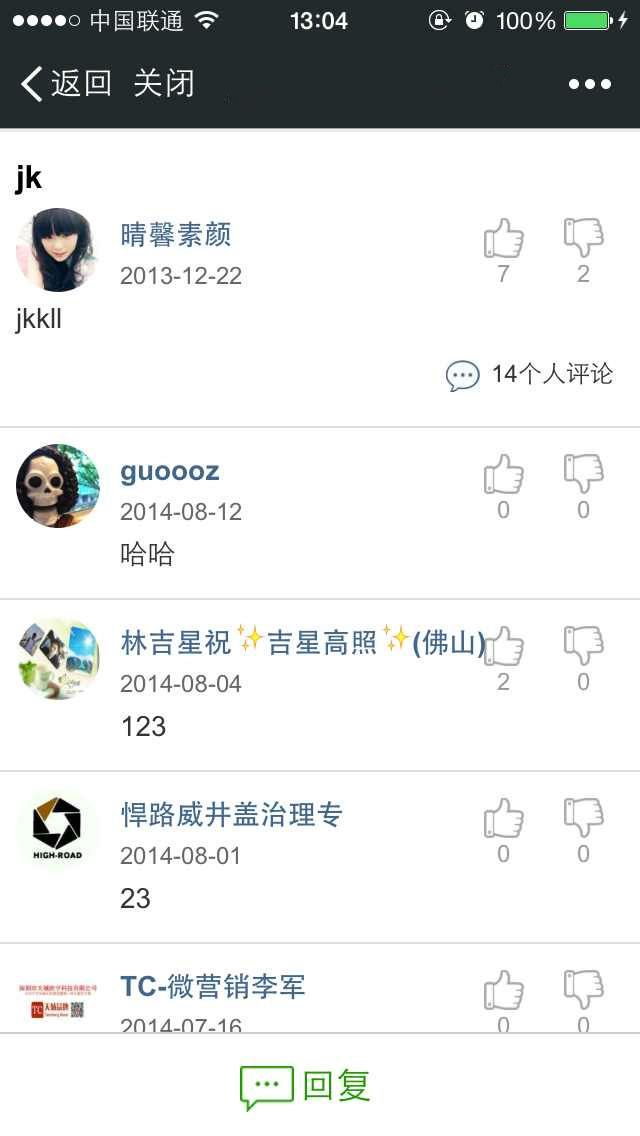Open the three-dot overflow menu
Viewport: 640px width, 1136px height.
coord(589,84)
